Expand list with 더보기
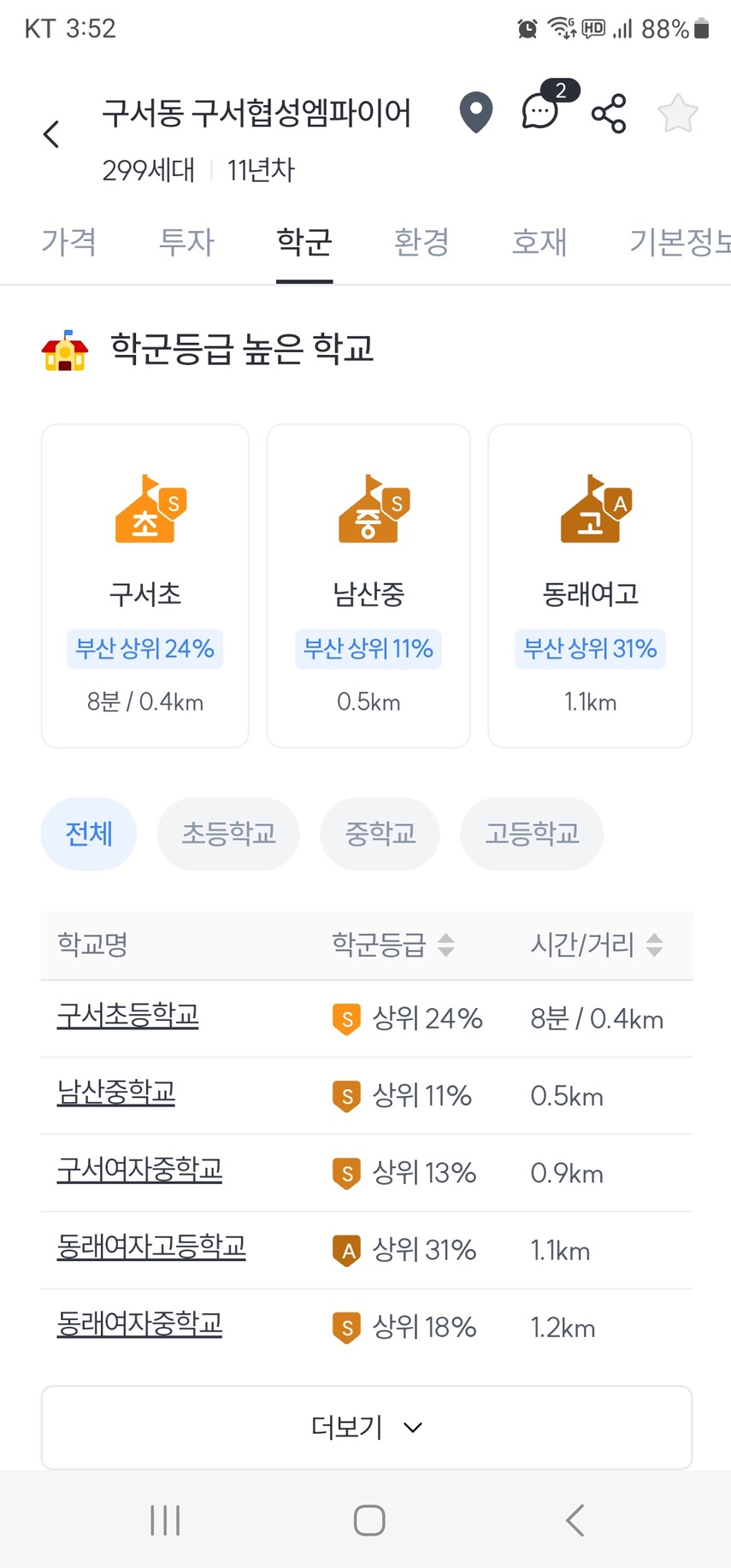Viewport: 731px width, 1568px height. [x=367, y=1427]
